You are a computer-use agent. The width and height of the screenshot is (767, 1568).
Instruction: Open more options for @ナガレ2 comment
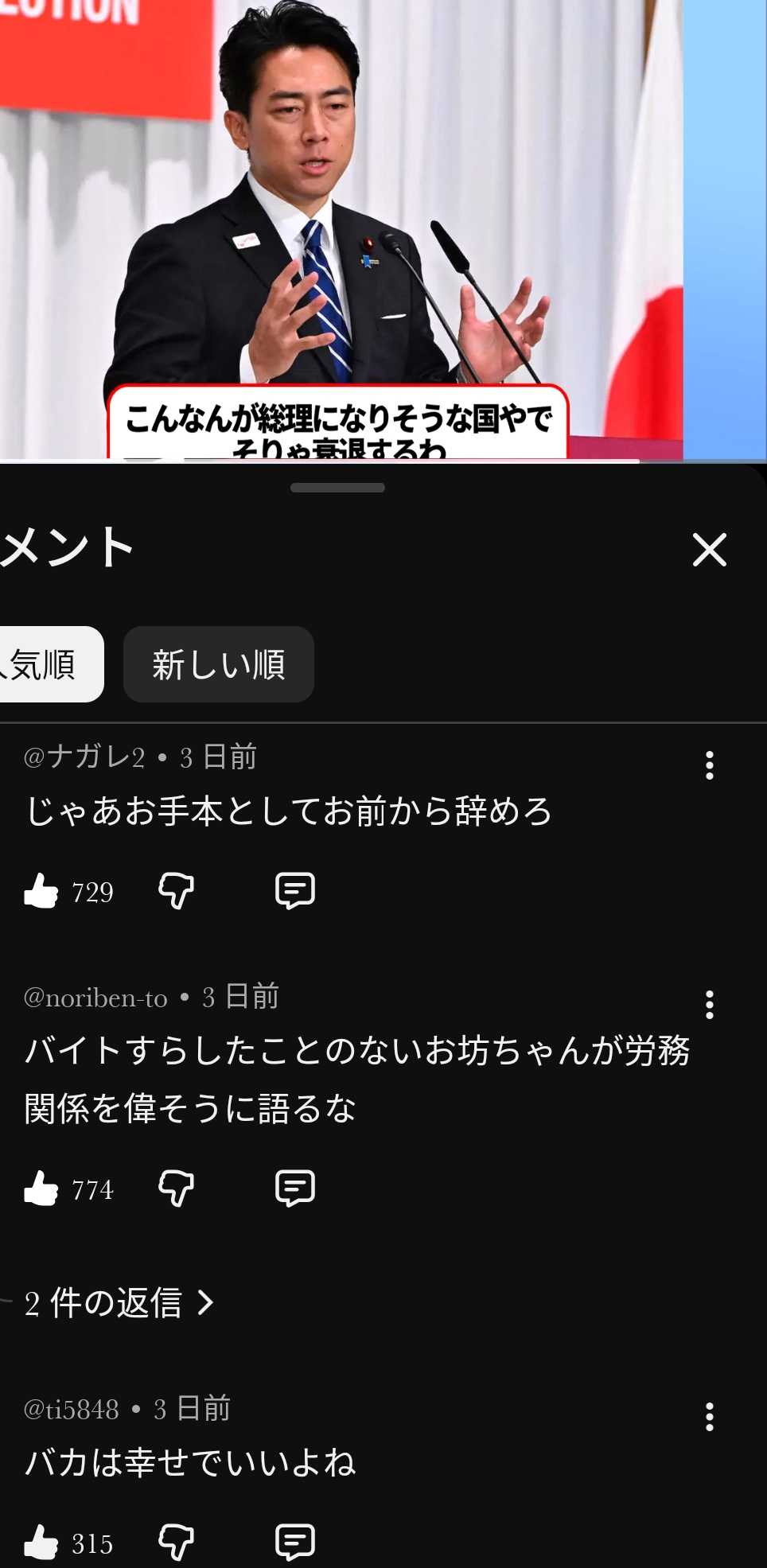click(709, 765)
